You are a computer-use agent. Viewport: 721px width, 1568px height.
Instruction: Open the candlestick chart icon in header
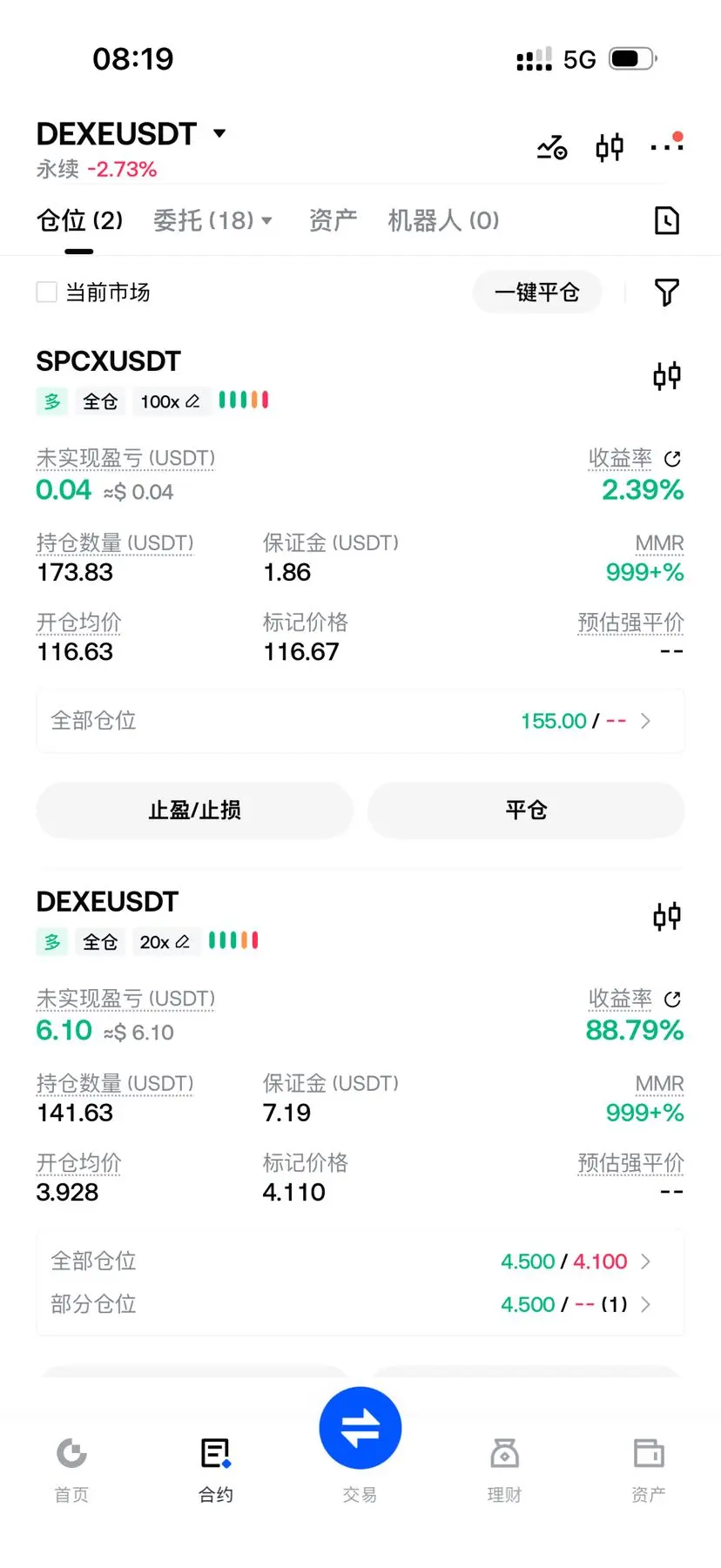coord(610,147)
